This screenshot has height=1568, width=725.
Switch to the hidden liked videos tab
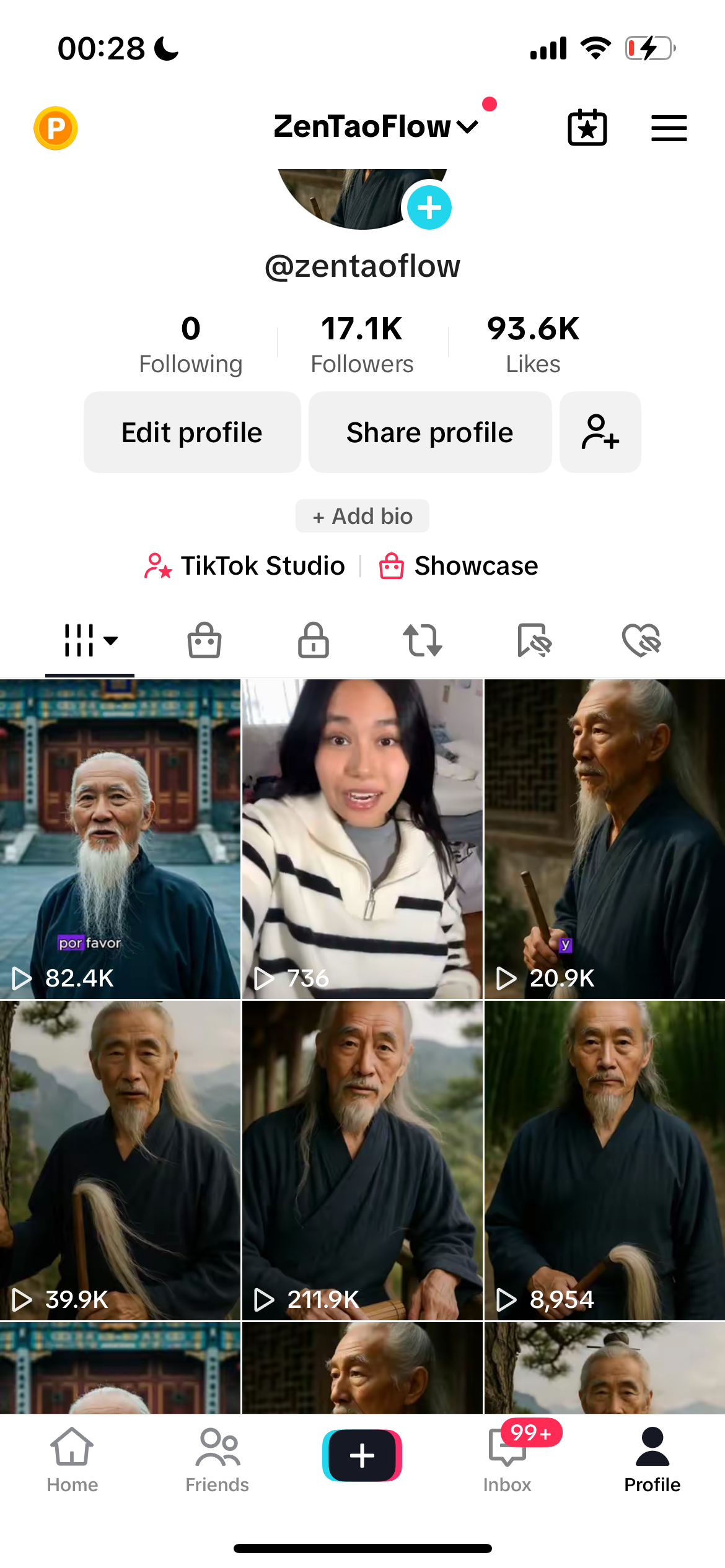(x=641, y=640)
